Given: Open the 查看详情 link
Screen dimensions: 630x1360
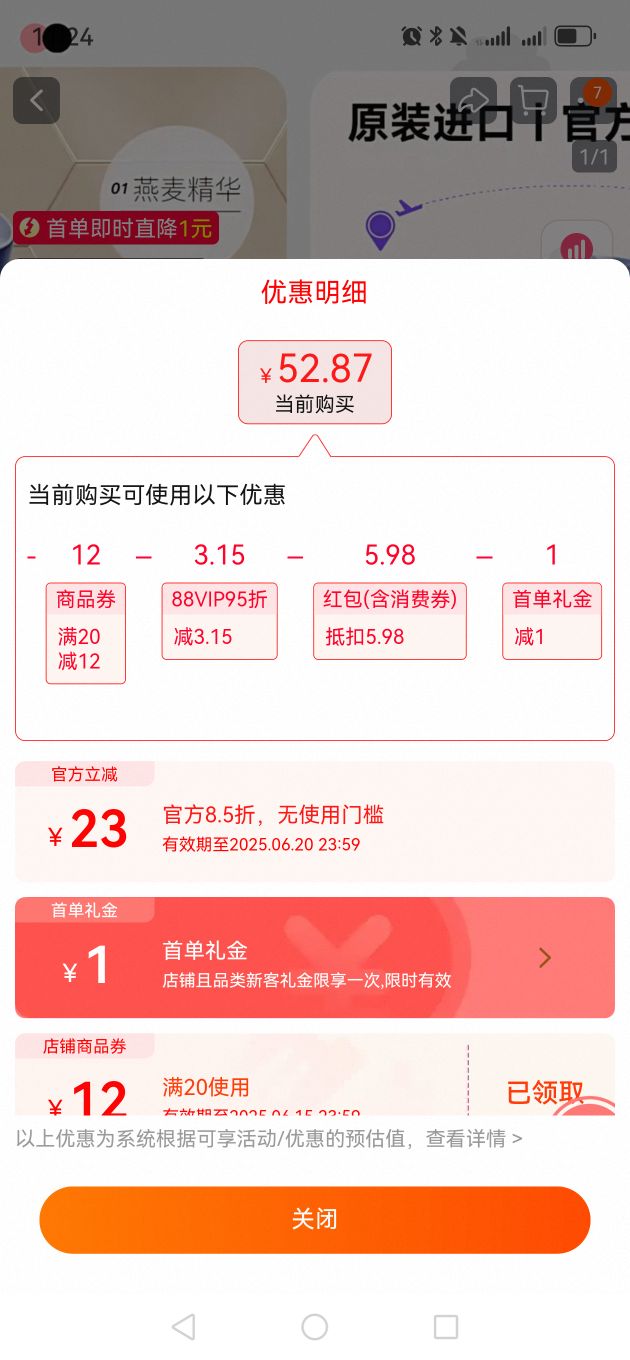Looking at the screenshot, I should [473, 1138].
